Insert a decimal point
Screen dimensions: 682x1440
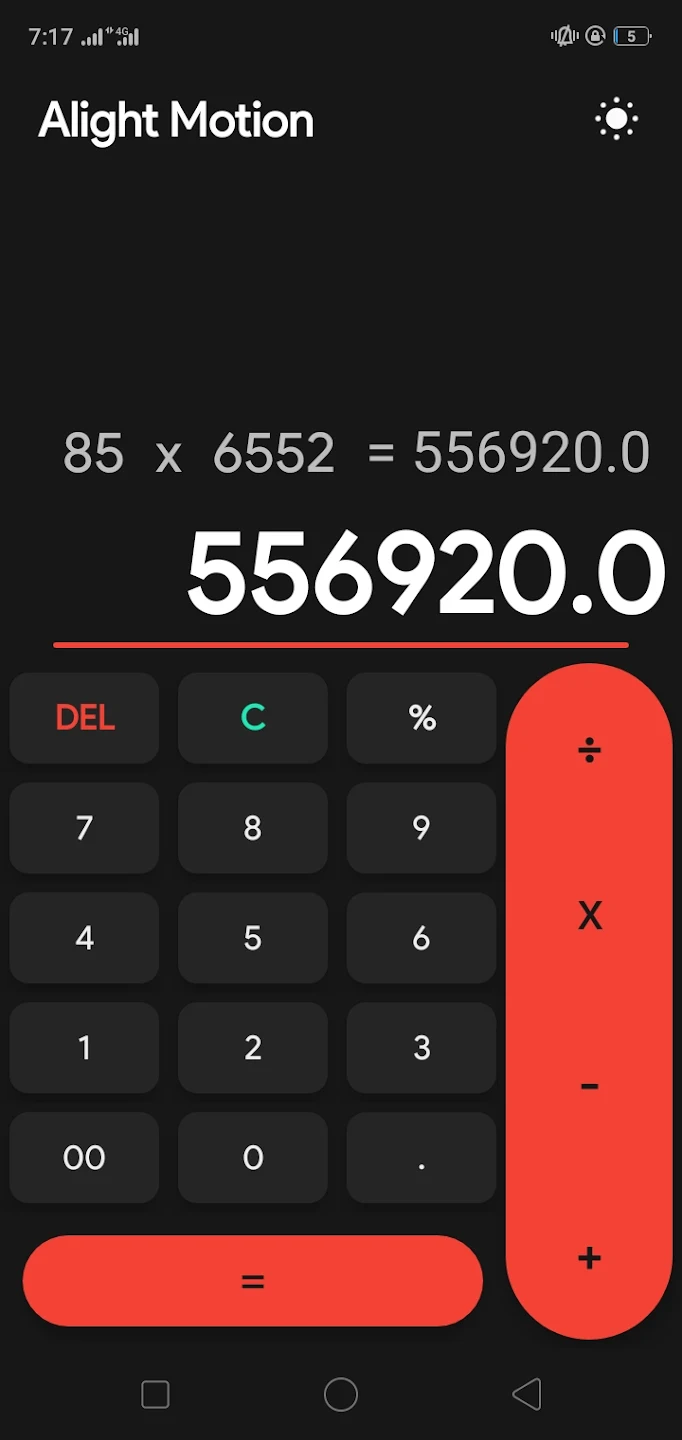421,1158
